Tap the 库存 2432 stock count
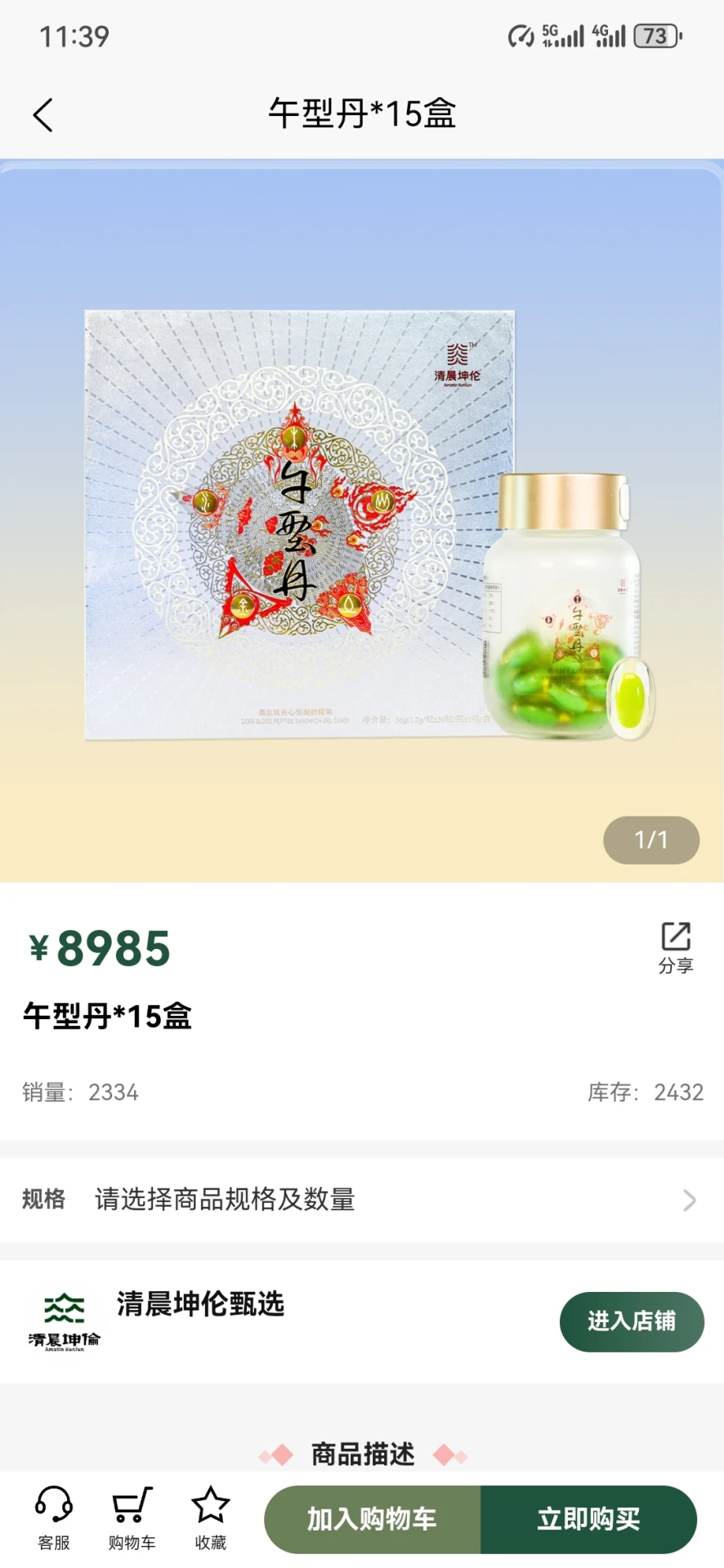Image resolution: width=724 pixels, height=1568 pixels. (x=647, y=1092)
